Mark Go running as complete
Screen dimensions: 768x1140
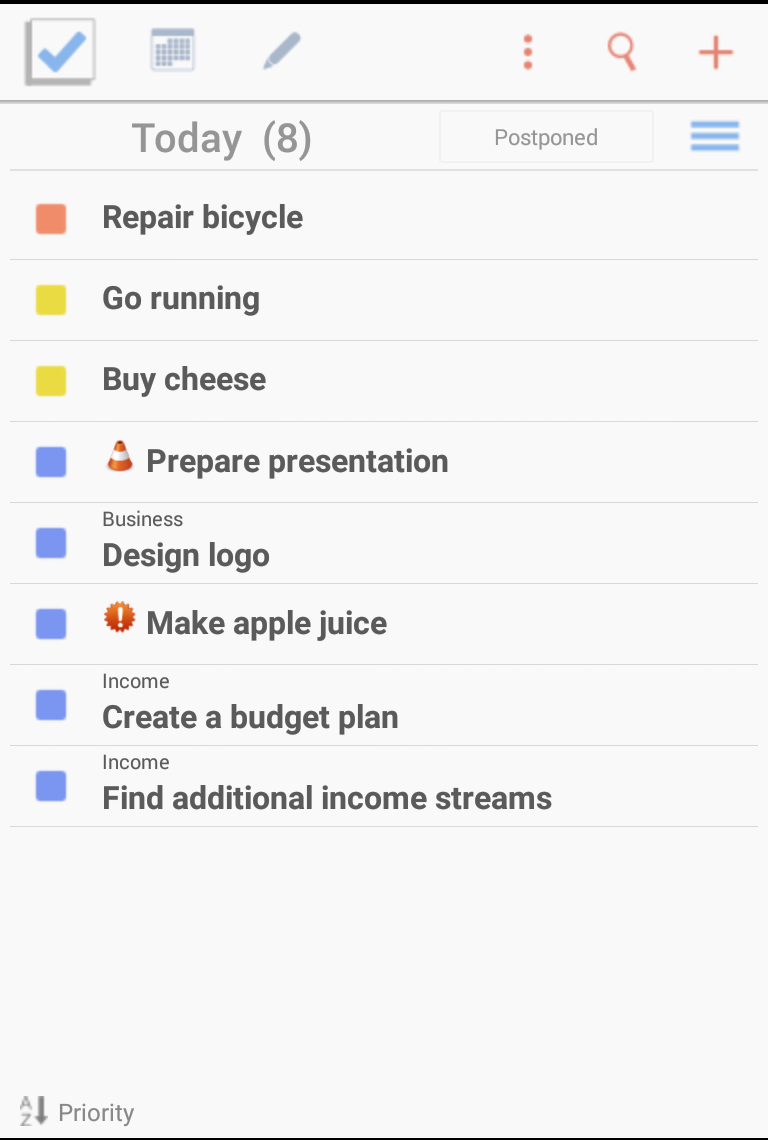point(51,298)
